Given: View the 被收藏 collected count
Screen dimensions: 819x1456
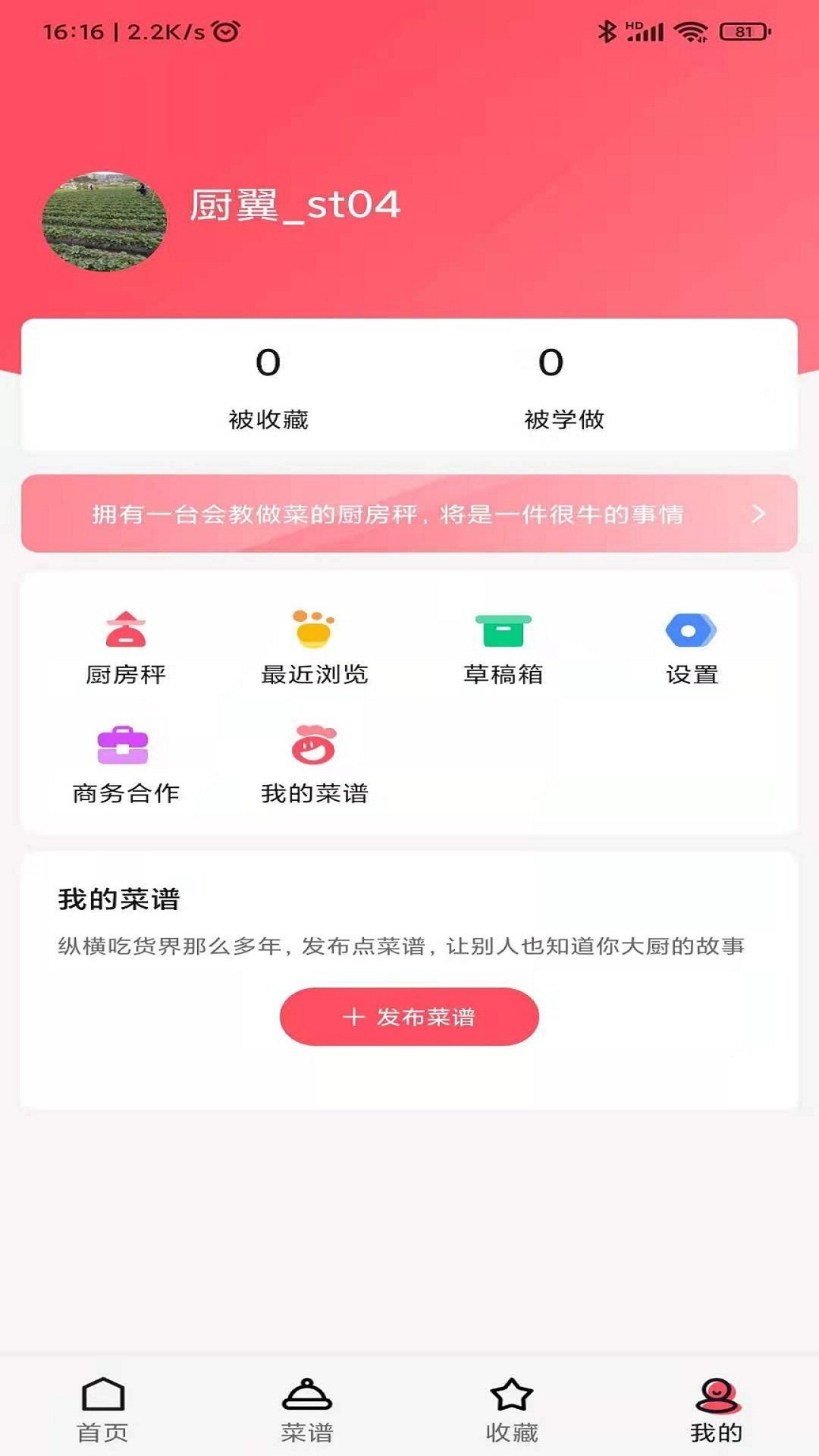Looking at the screenshot, I should (x=267, y=385).
